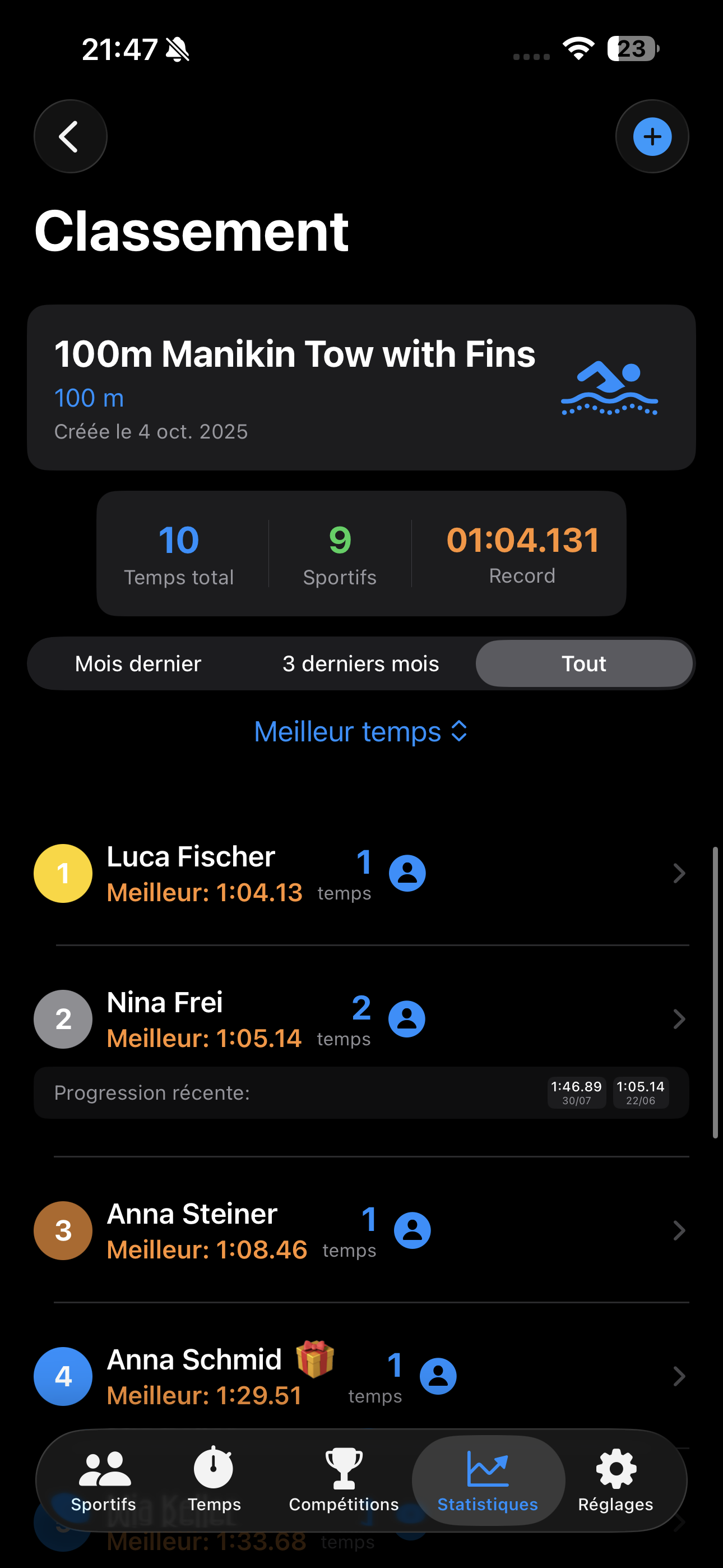This screenshot has height=1568, width=723.
Task: Show details for Anna Schmid
Action: point(360,1376)
